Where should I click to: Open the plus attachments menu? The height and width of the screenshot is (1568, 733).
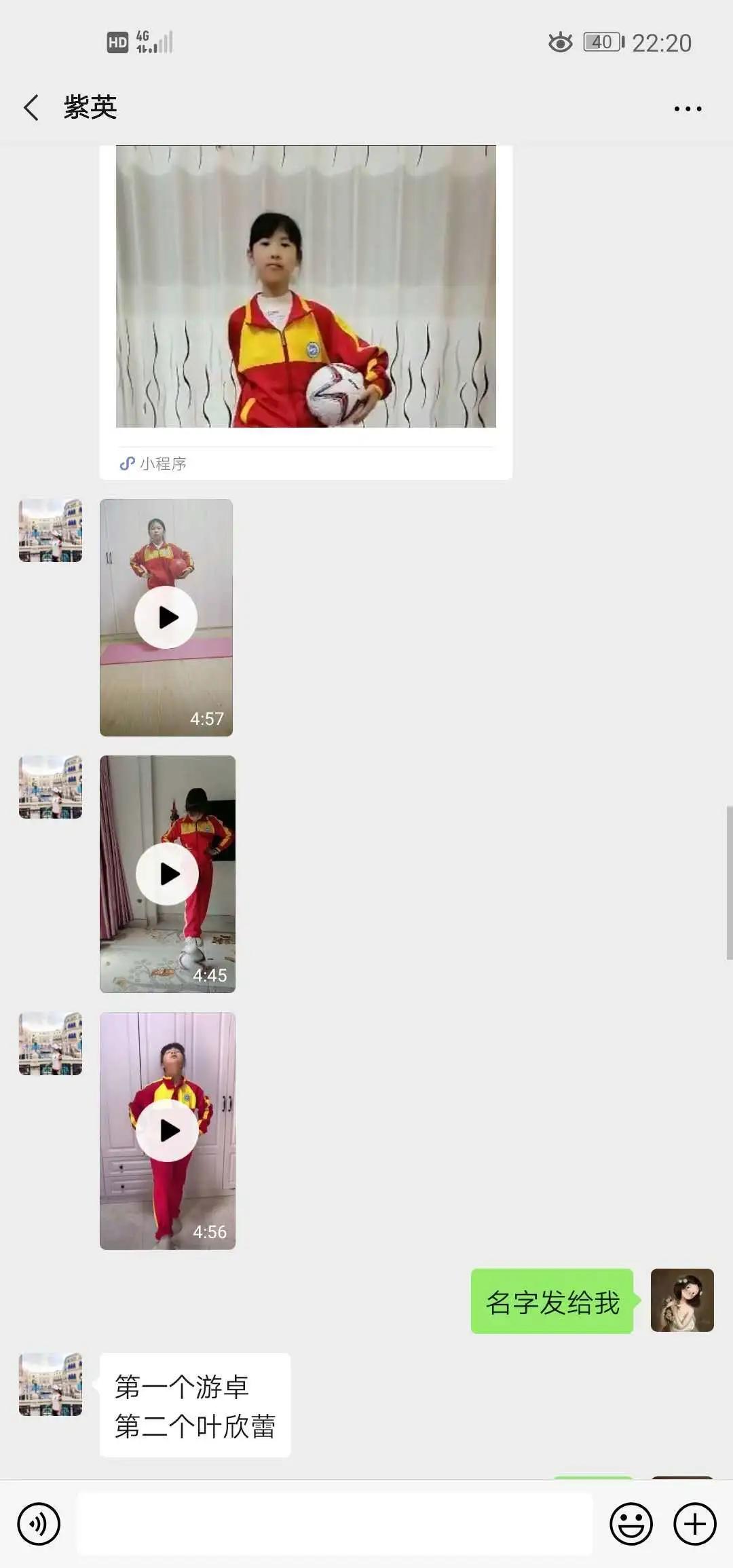click(x=694, y=1524)
